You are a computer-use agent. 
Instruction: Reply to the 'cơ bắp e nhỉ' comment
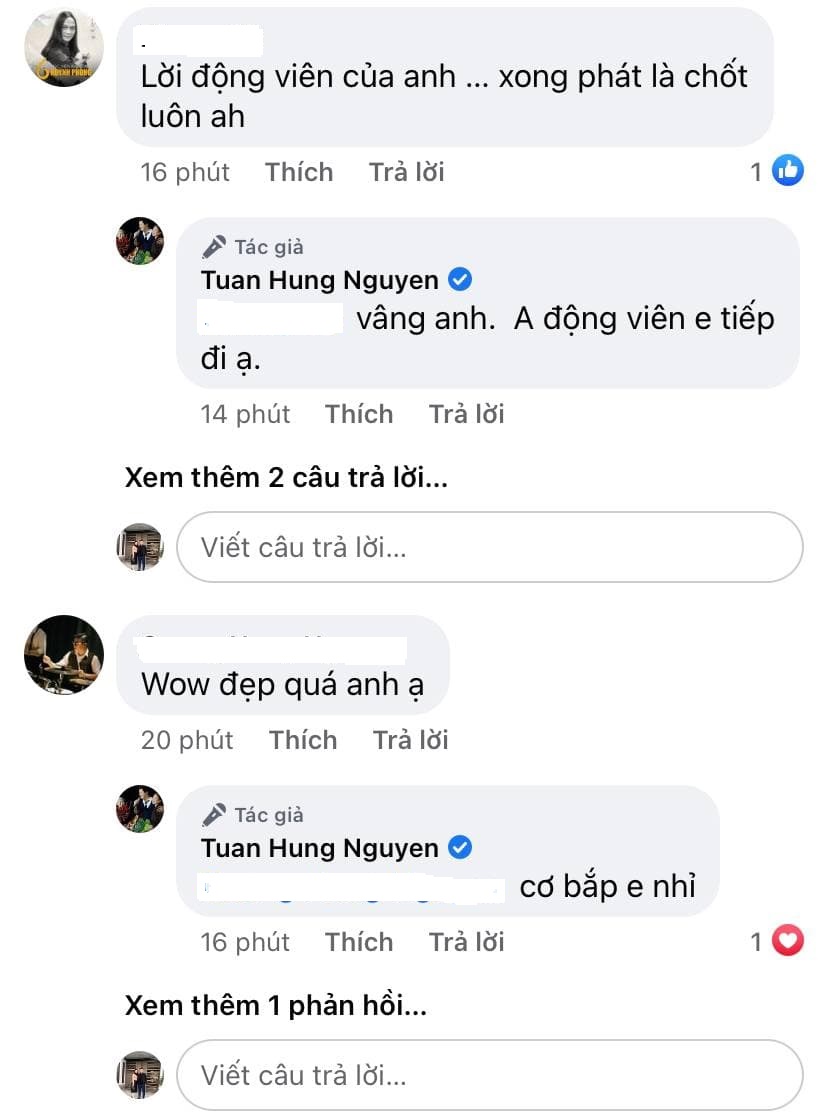[466, 942]
